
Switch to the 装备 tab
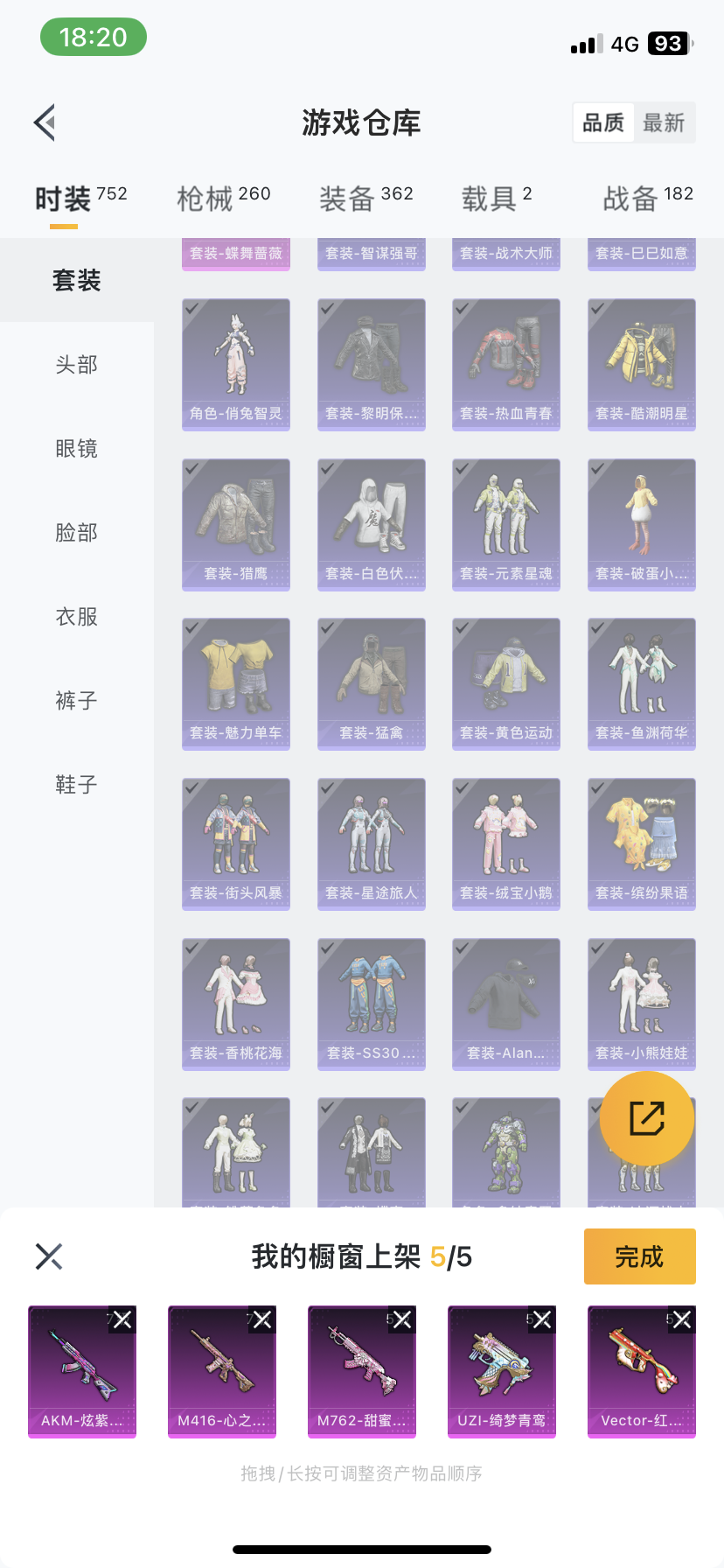click(x=365, y=199)
